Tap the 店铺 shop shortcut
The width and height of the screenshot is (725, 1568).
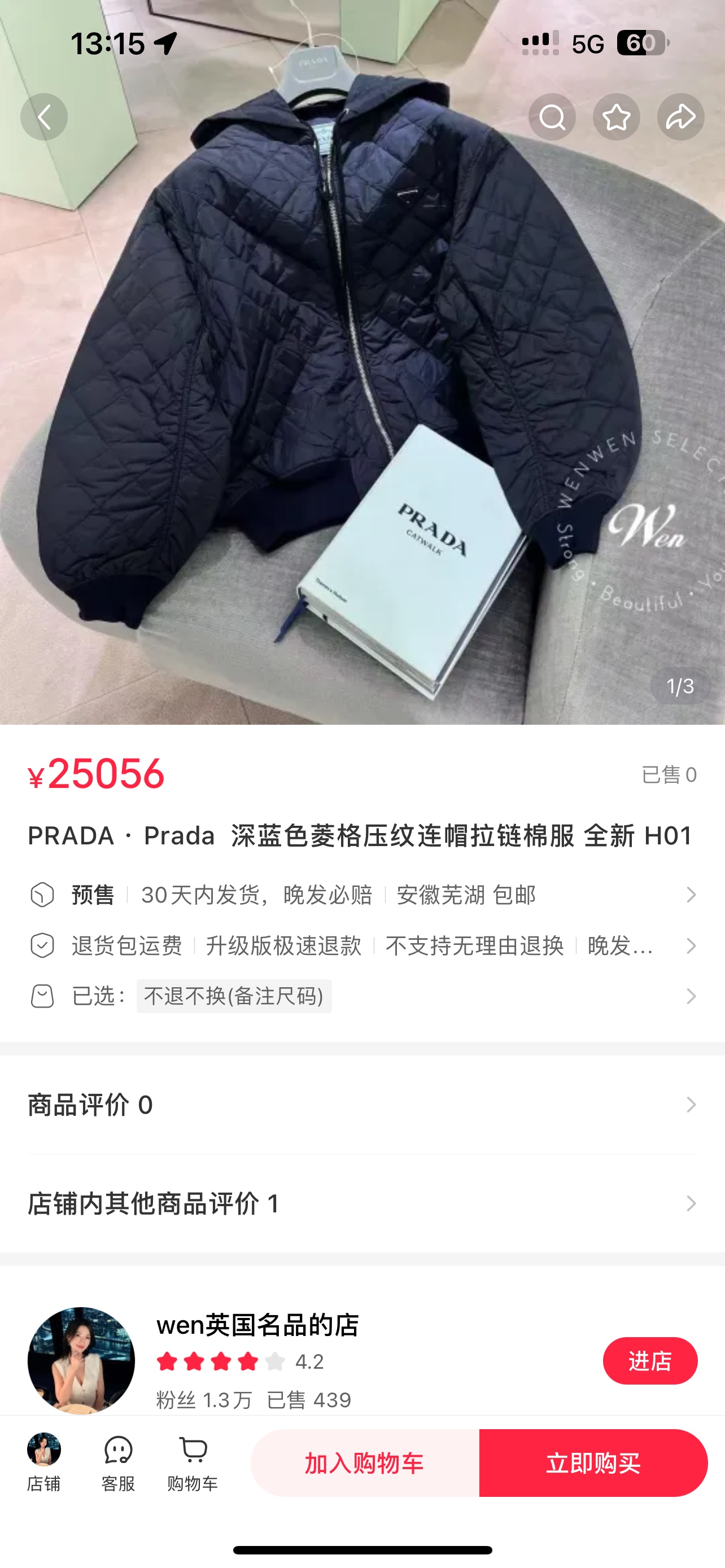[x=44, y=1462]
